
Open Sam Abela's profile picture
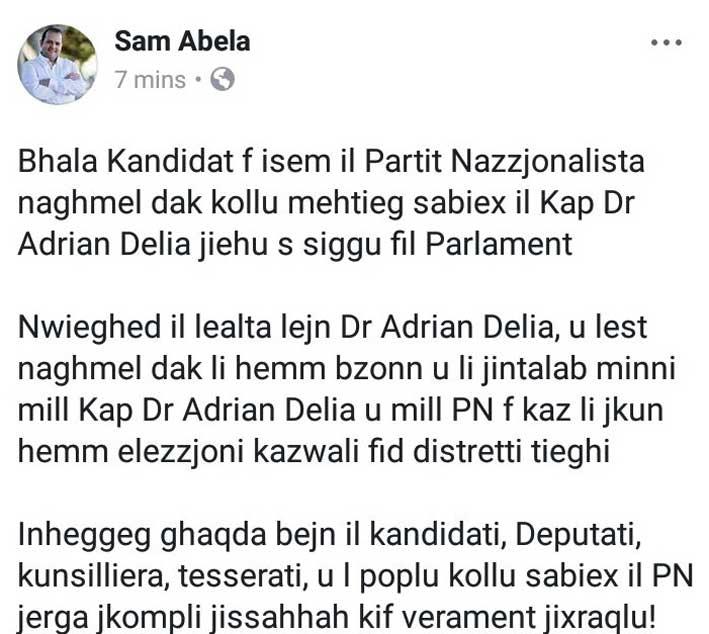pos(57,65)
